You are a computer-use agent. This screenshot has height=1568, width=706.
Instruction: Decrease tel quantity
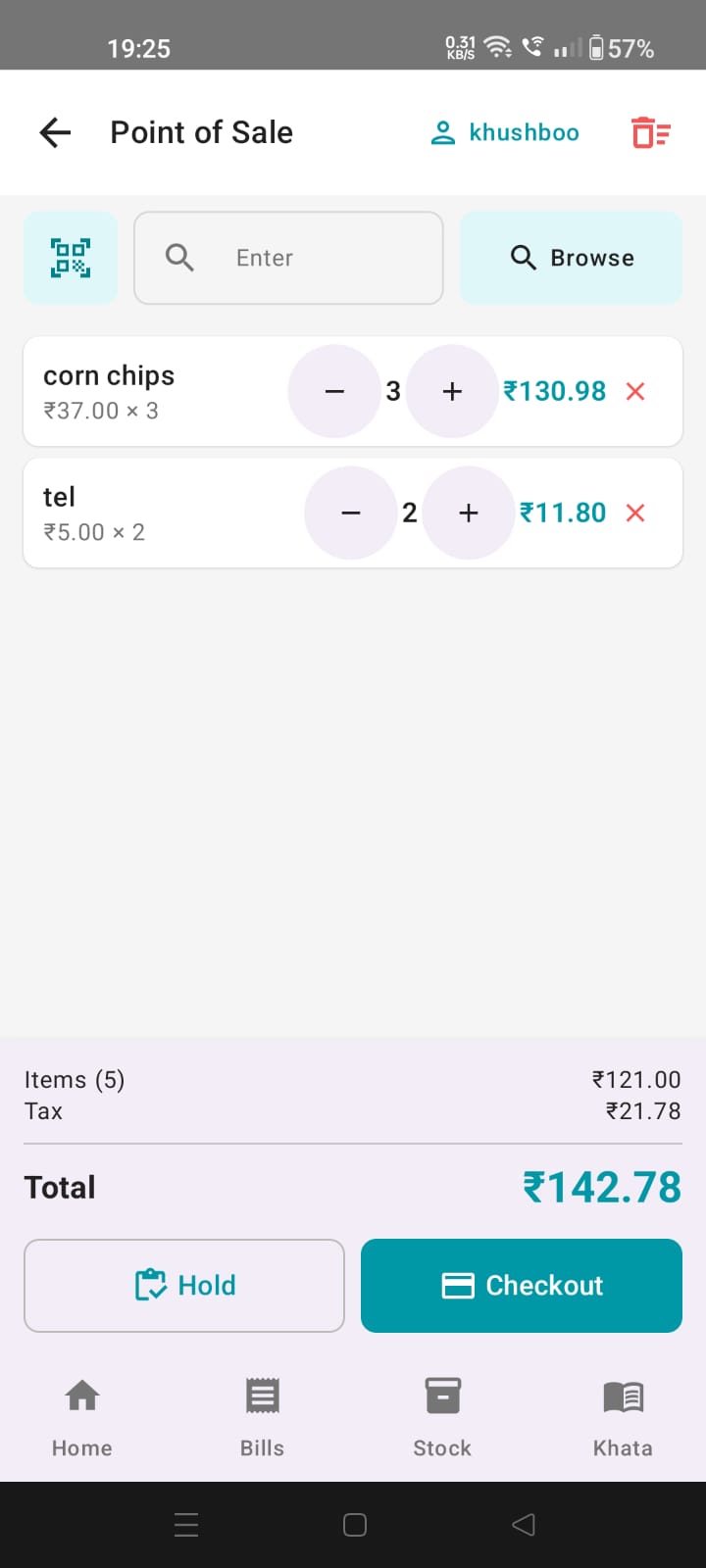(350, 513)
